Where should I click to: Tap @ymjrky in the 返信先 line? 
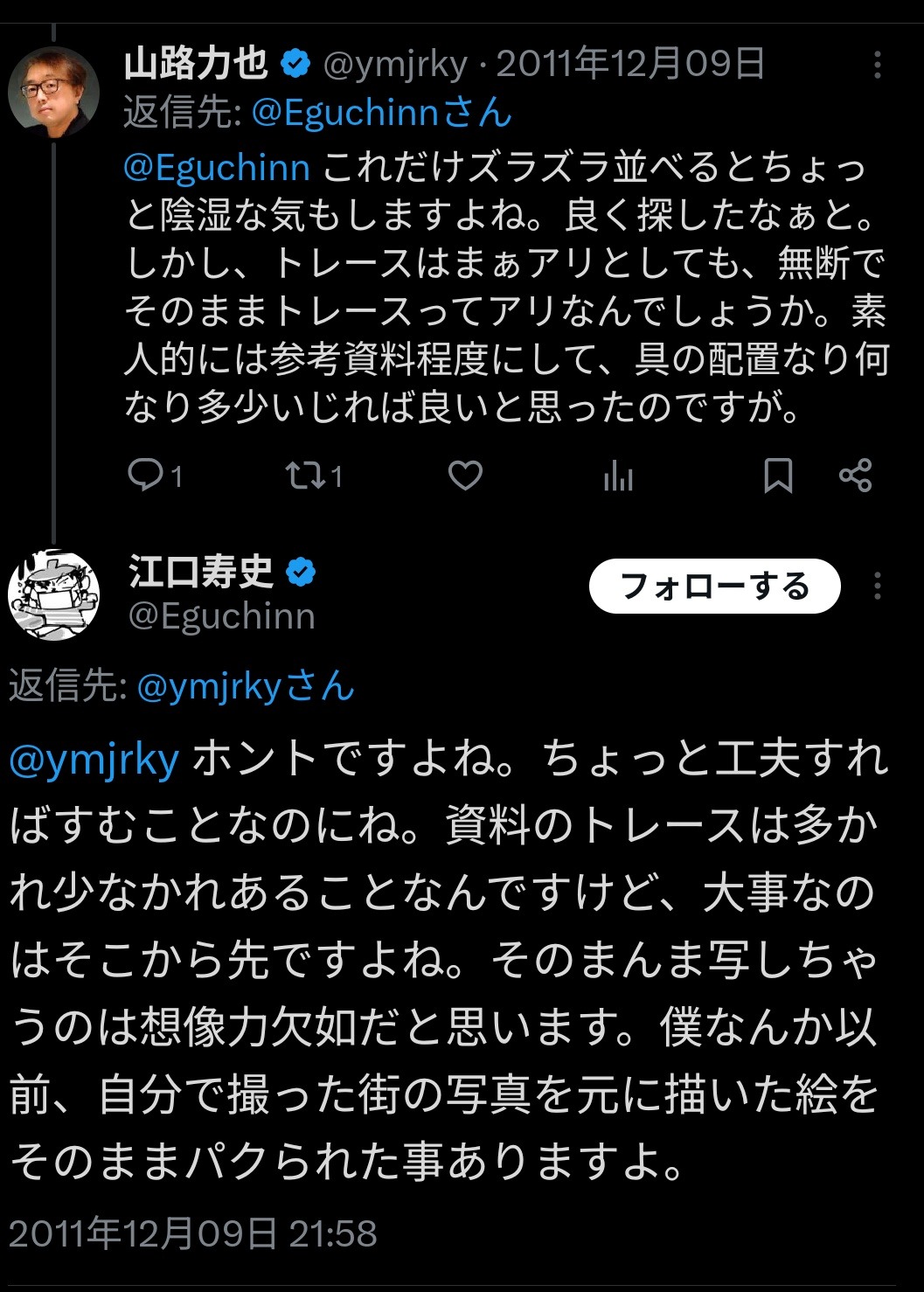208,687
